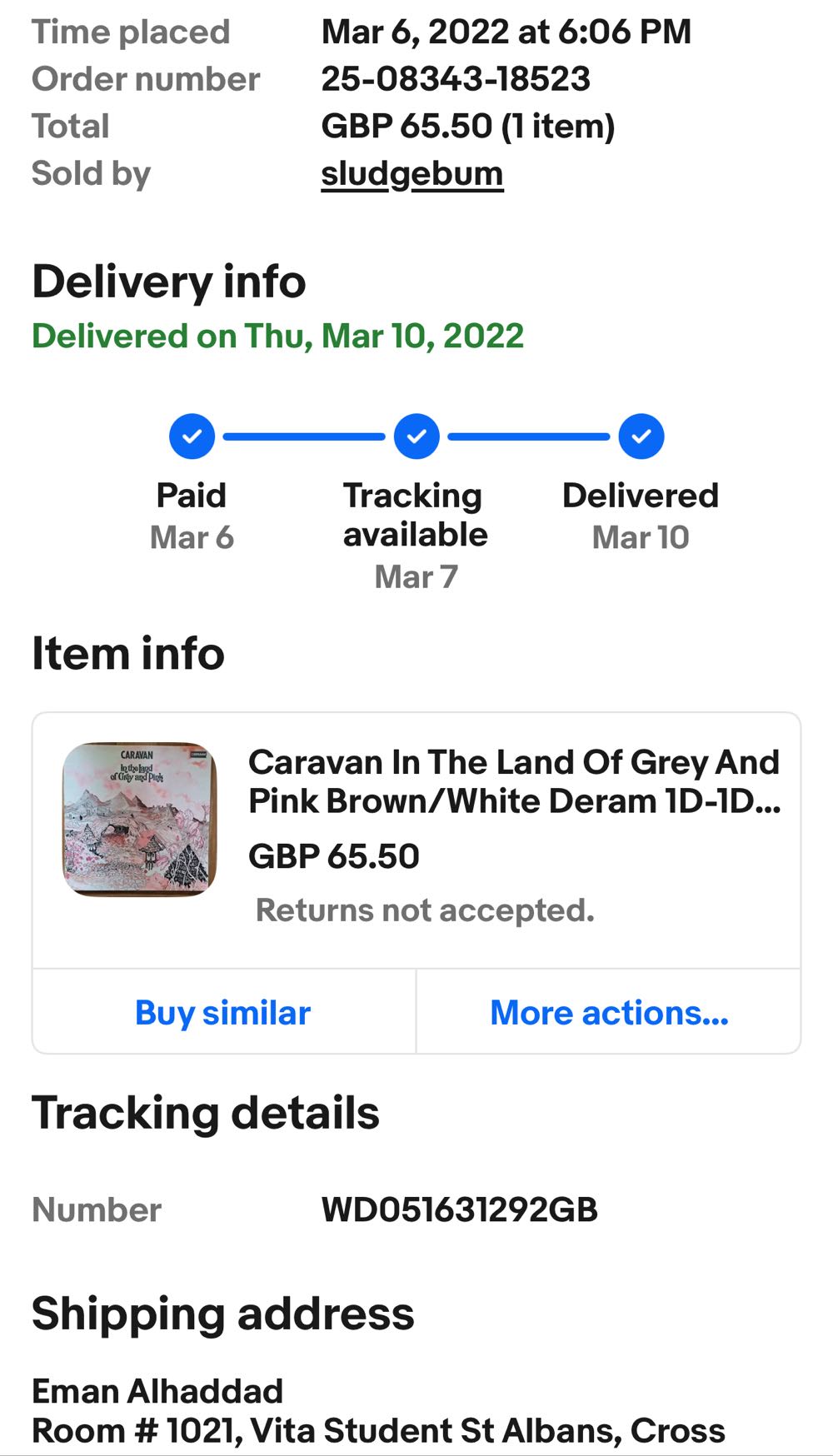Select the GBP 65.50 item price

334,855
